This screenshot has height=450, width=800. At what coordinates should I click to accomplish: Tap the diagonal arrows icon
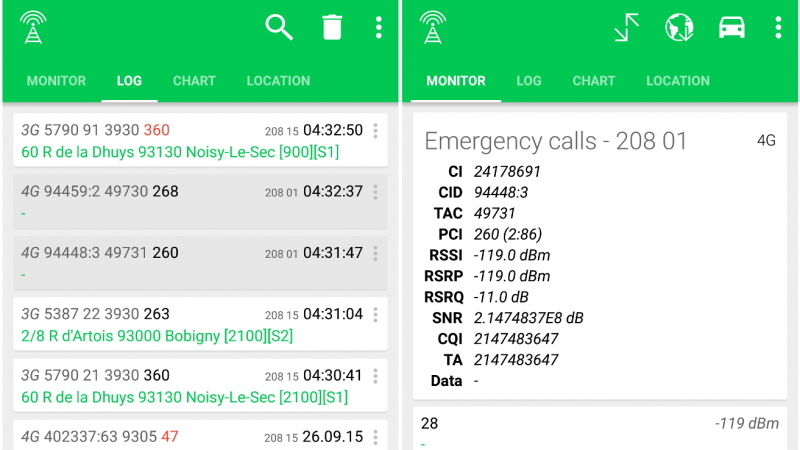627,27
